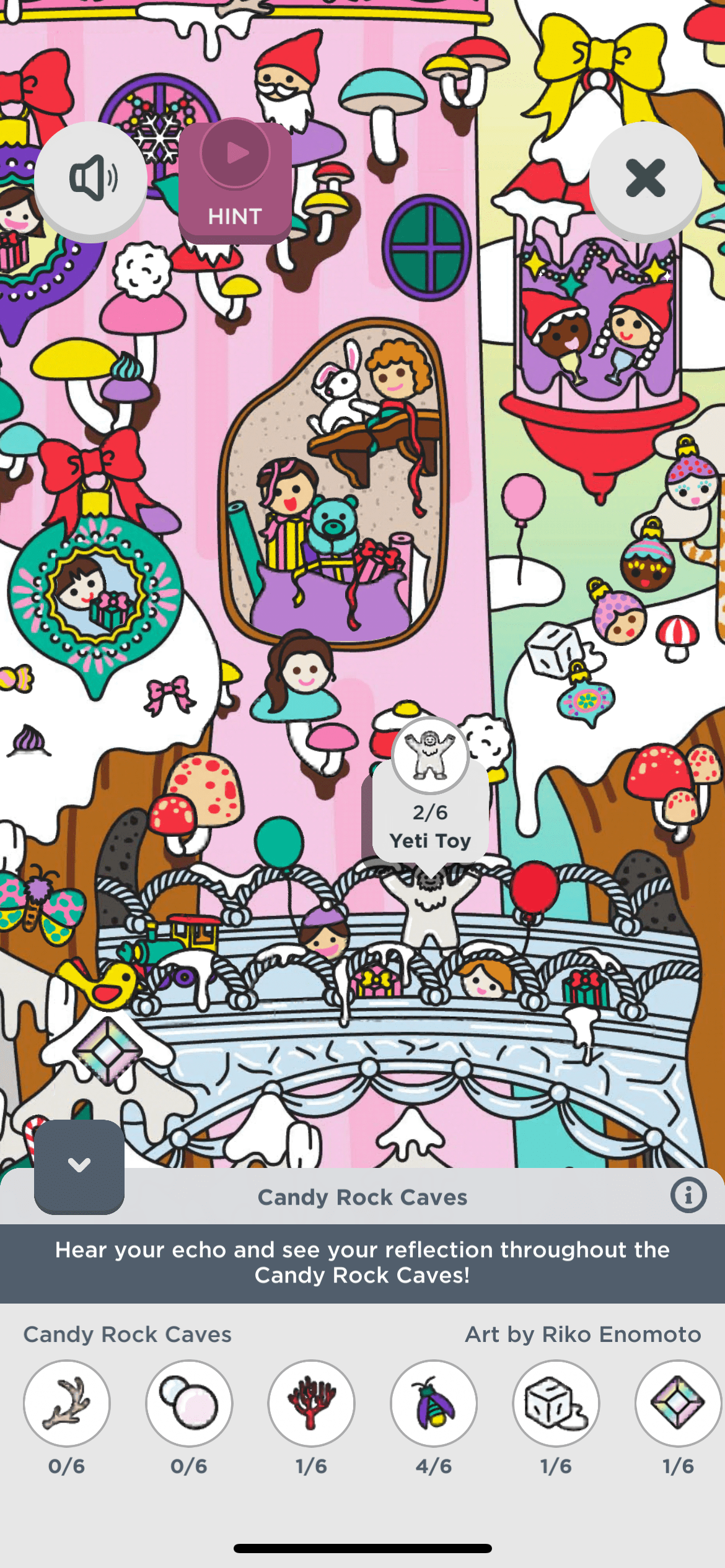
Task: Open the info icon for Candy Rock Caves
Action: click(x=688, y=1195)
